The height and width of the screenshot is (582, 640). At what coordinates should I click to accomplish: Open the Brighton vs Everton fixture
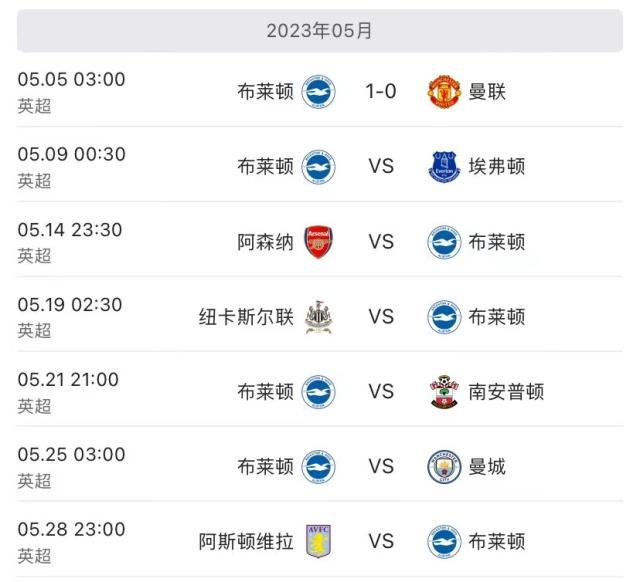[x=380, y=166]
